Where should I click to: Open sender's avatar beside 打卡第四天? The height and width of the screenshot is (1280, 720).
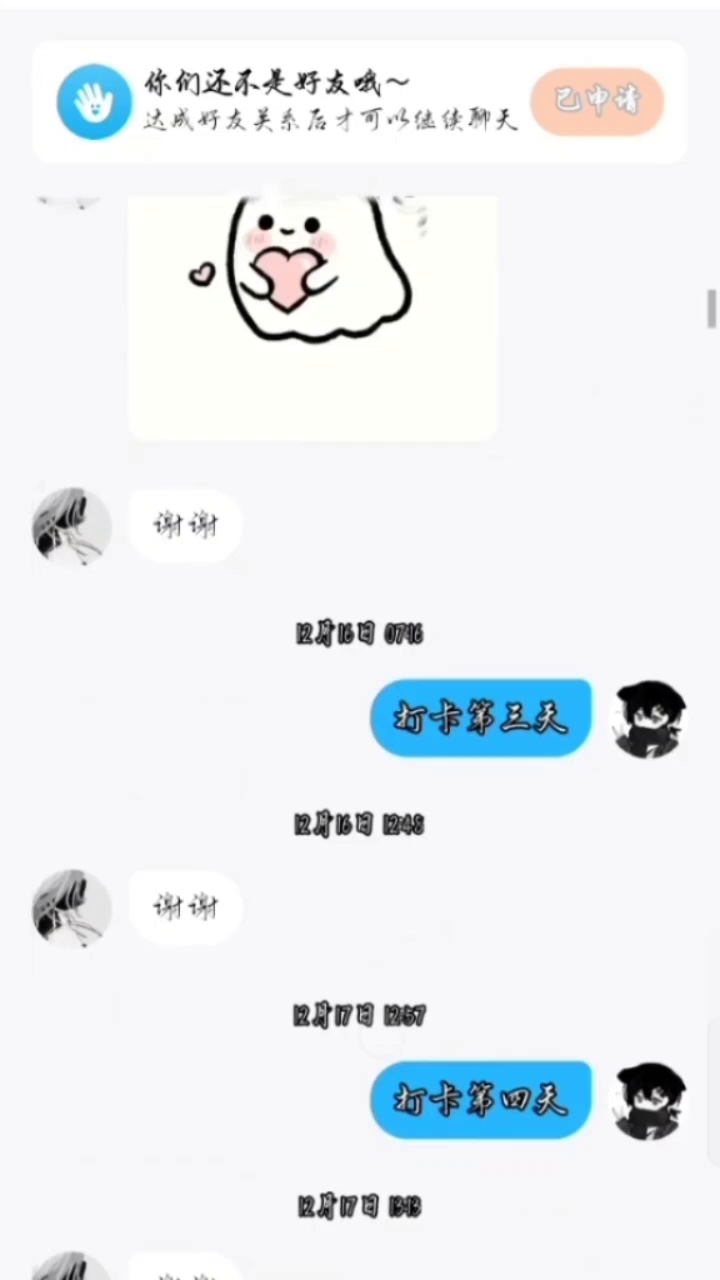point(648,1101)
